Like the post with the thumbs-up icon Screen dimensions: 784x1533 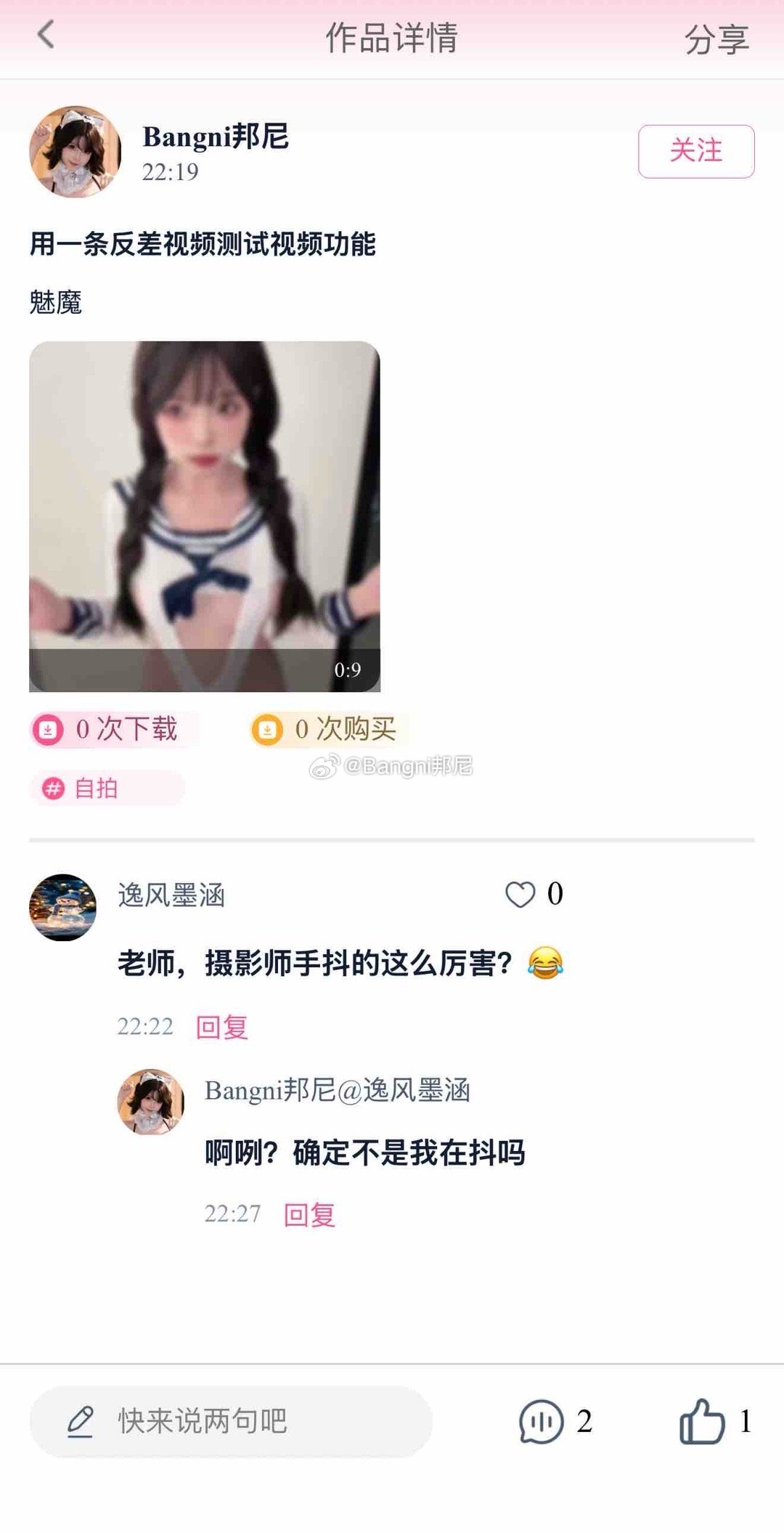pyautogui.click(x=701, y=1421)
